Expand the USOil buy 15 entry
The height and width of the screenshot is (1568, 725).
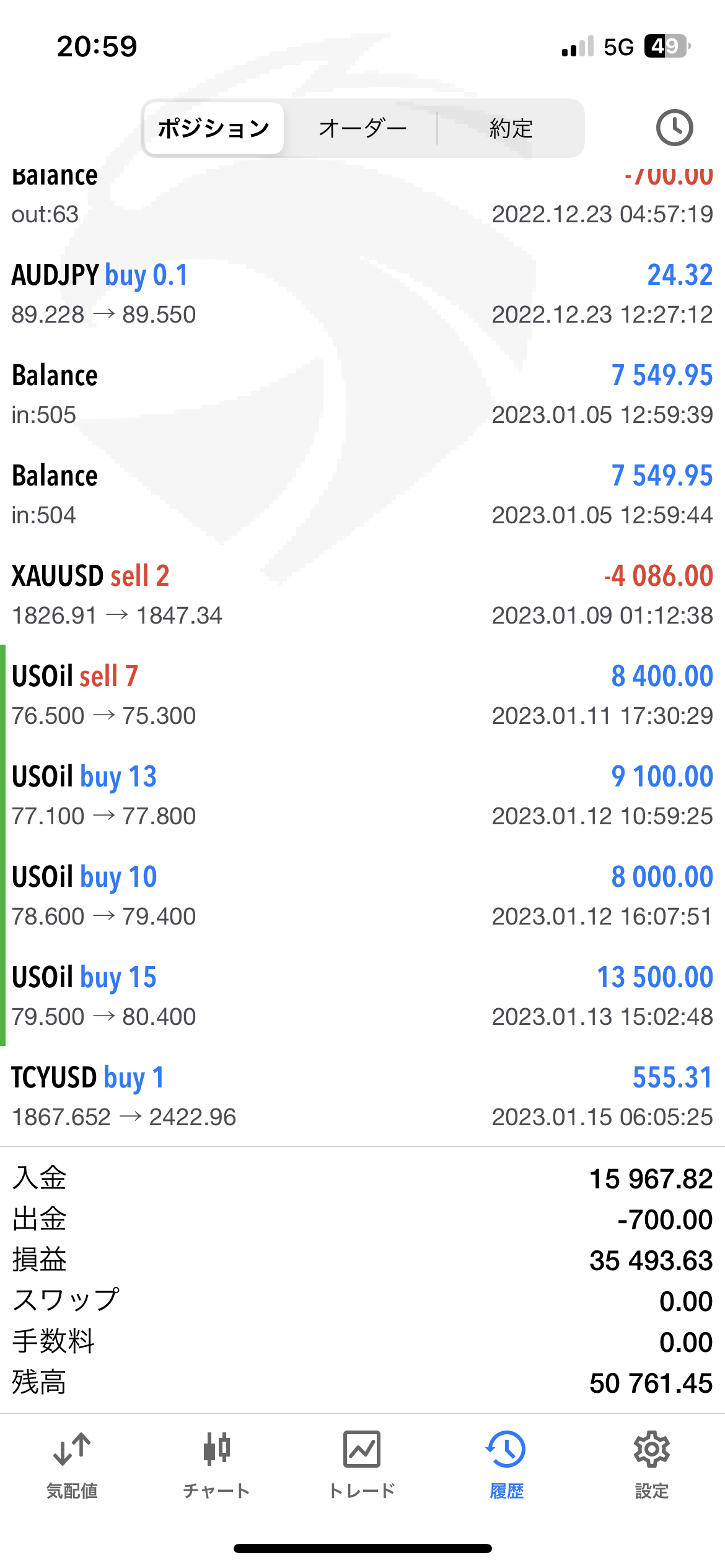click(362, 996)
